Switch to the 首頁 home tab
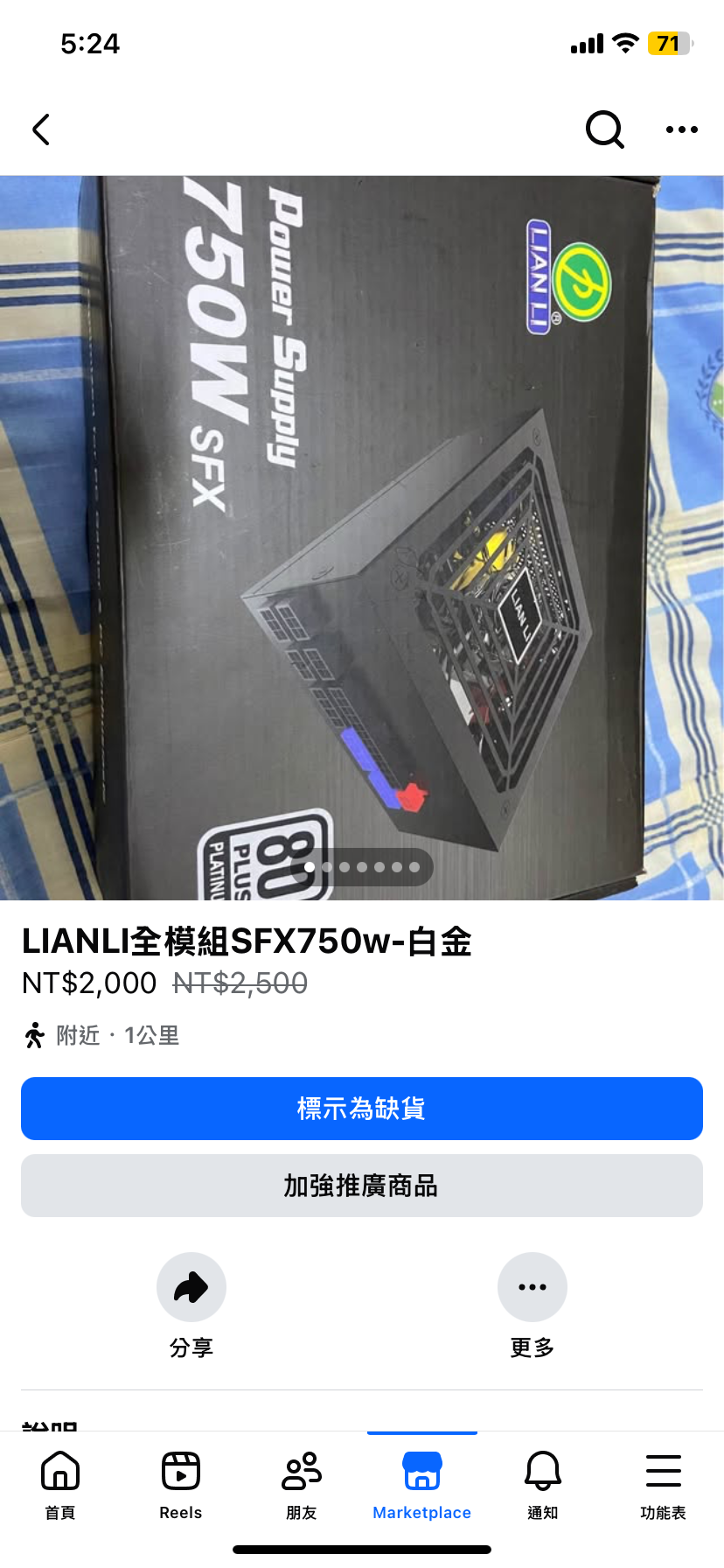The height and width of the screenshot is (1568, 724). click(x=60, y=1484)
